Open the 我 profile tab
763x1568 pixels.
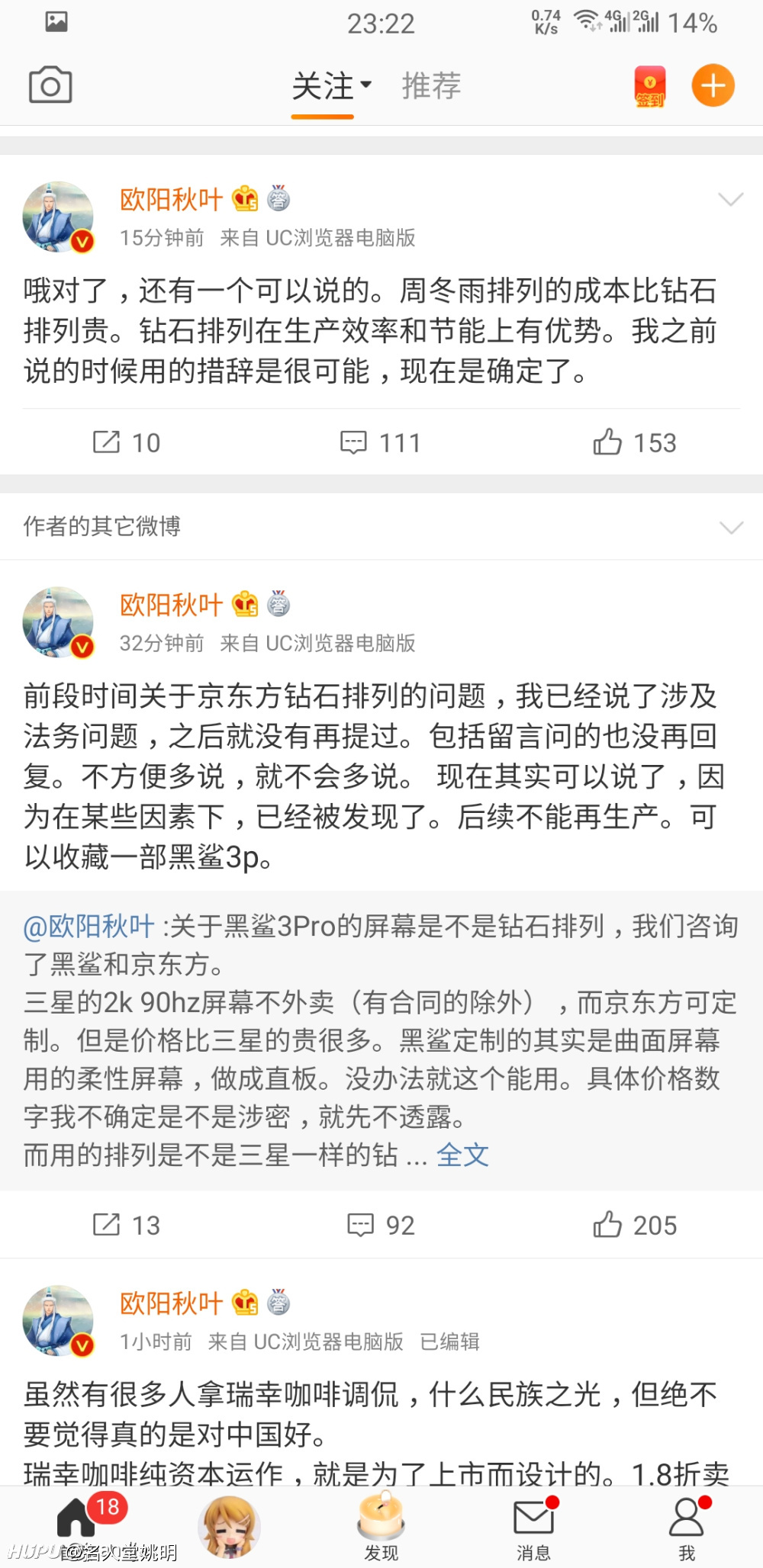click(687, 1527)
